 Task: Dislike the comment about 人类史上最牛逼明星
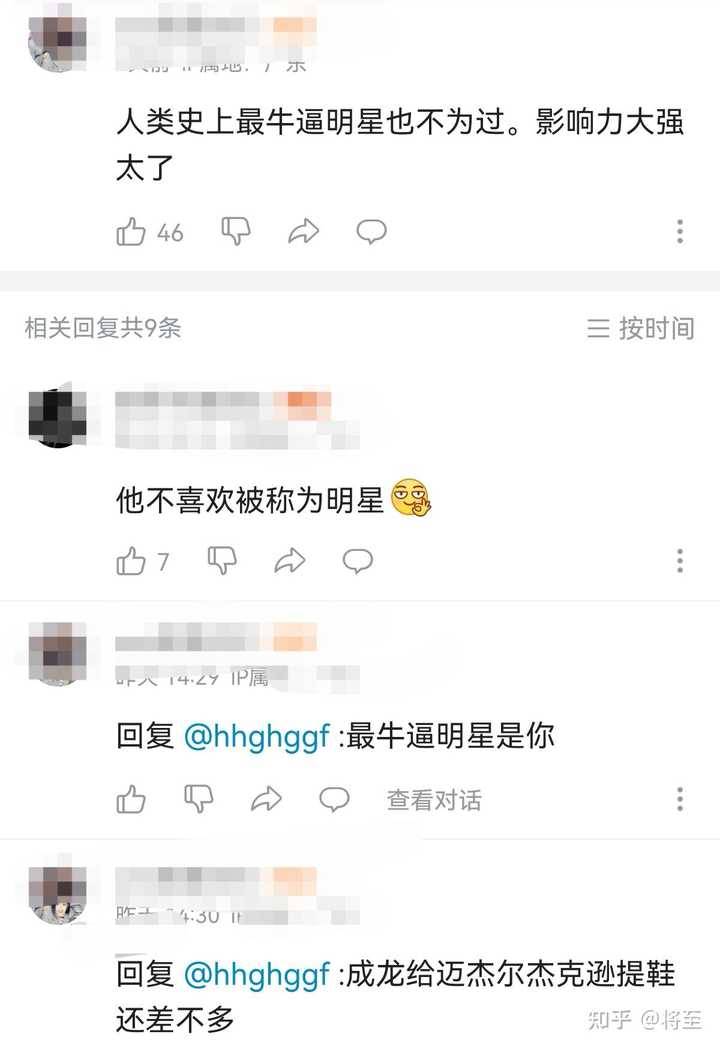[236, 232]
